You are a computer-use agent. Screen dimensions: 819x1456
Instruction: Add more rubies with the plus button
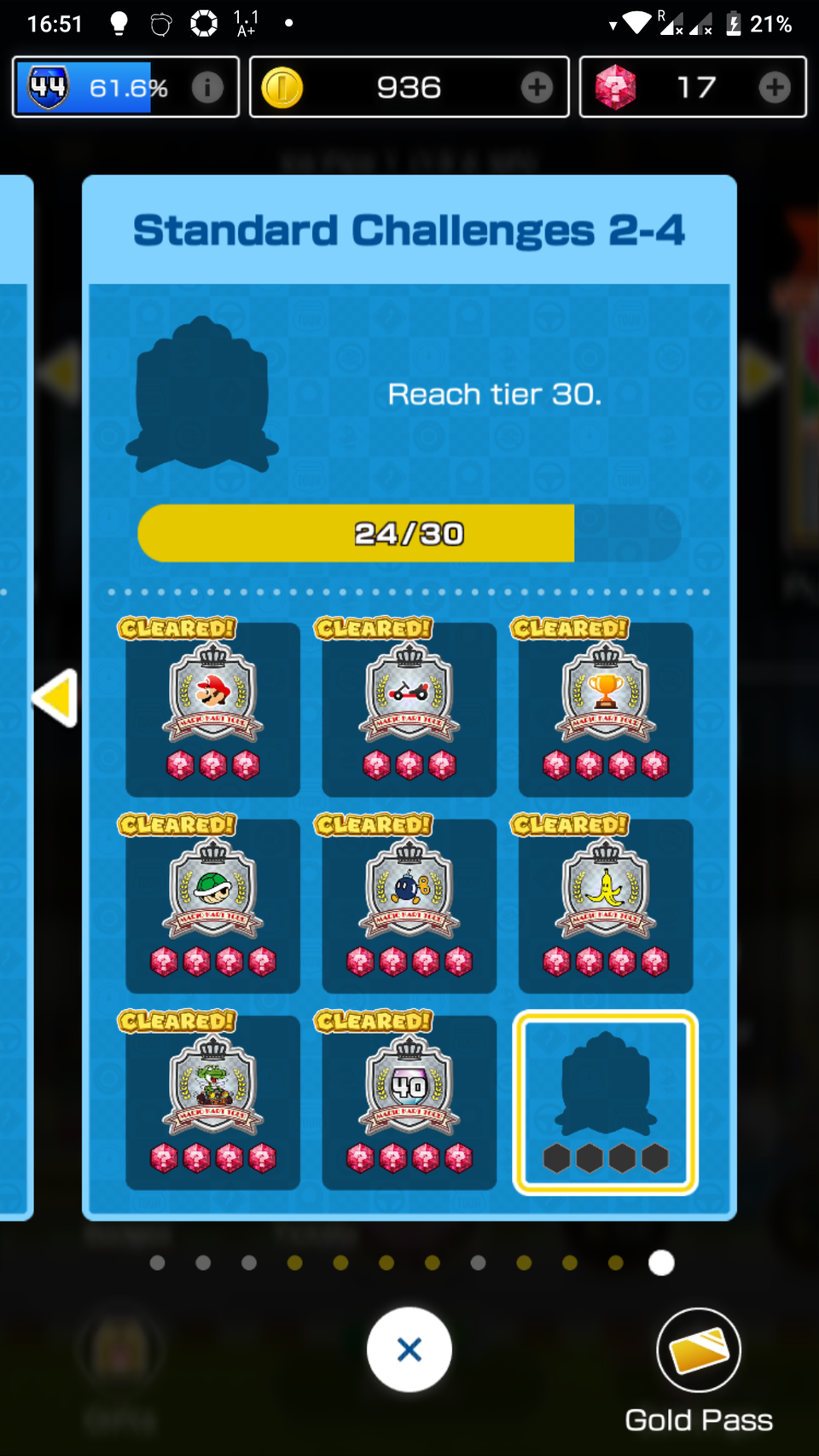coord(775,87)
